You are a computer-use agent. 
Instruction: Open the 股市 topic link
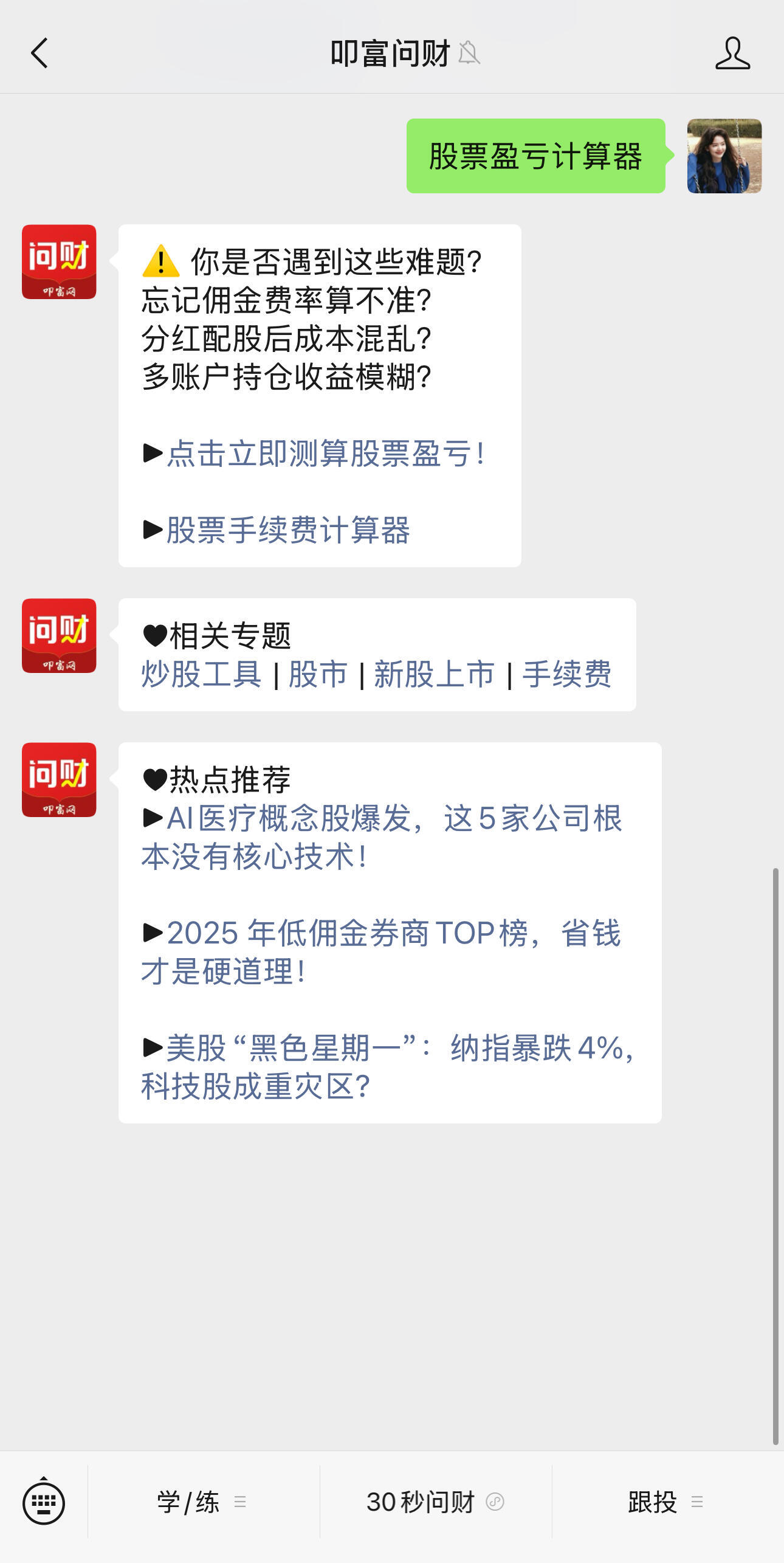pyautogui.click(x=318, y=674)
